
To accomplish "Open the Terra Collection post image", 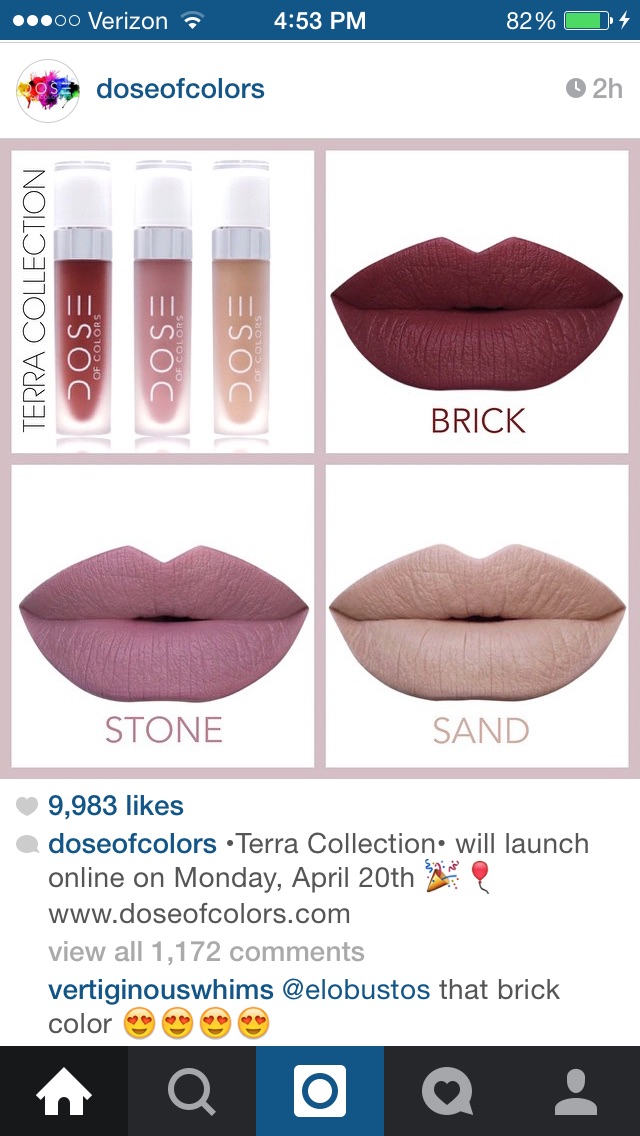I will pyautogui.click(x=320, y=459).
